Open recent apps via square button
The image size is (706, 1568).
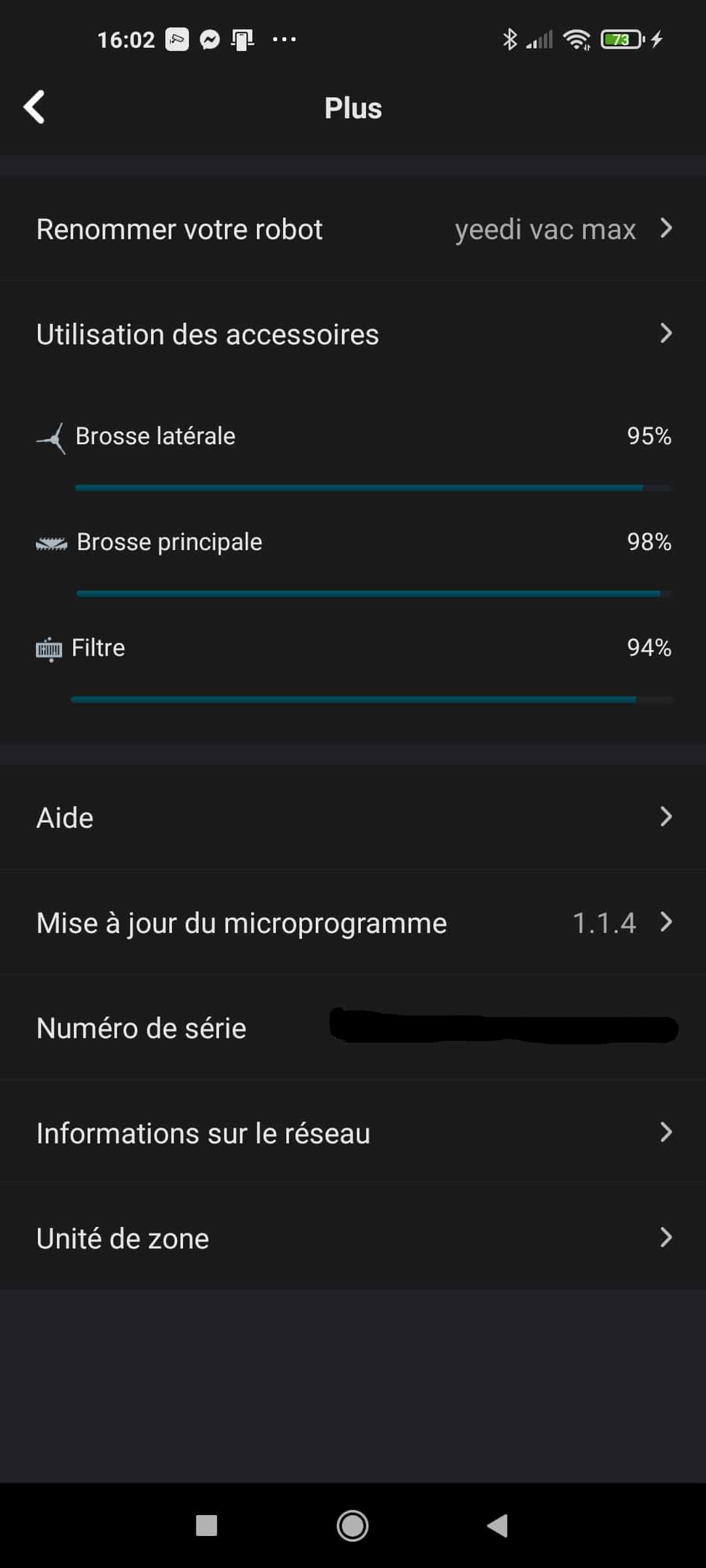[x=207, y=1526]
